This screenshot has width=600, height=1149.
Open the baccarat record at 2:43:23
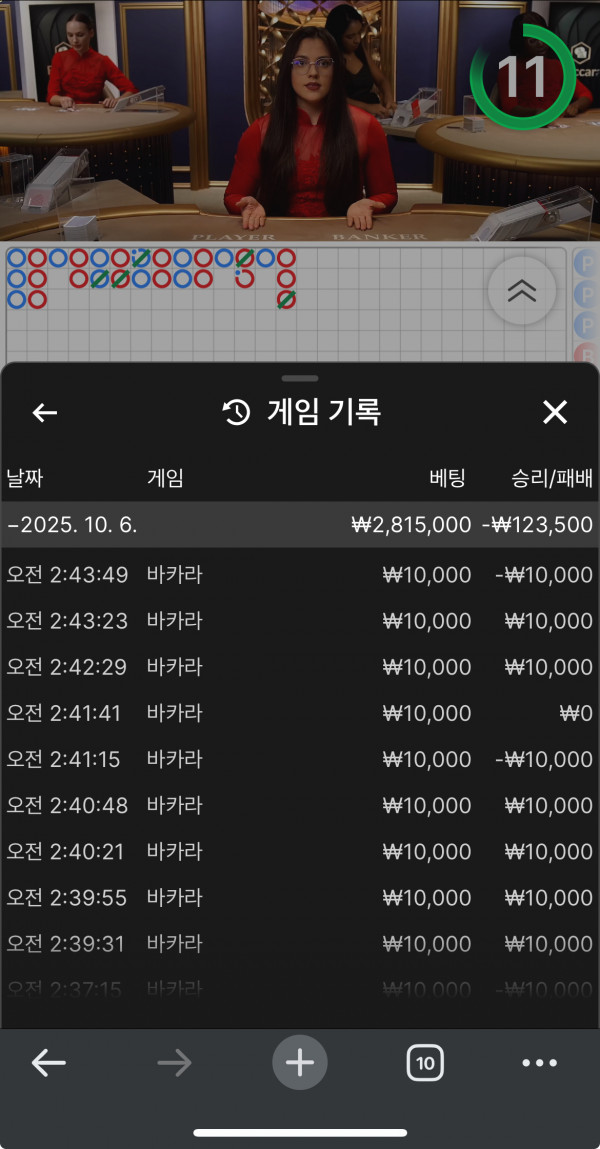point(299,621)
